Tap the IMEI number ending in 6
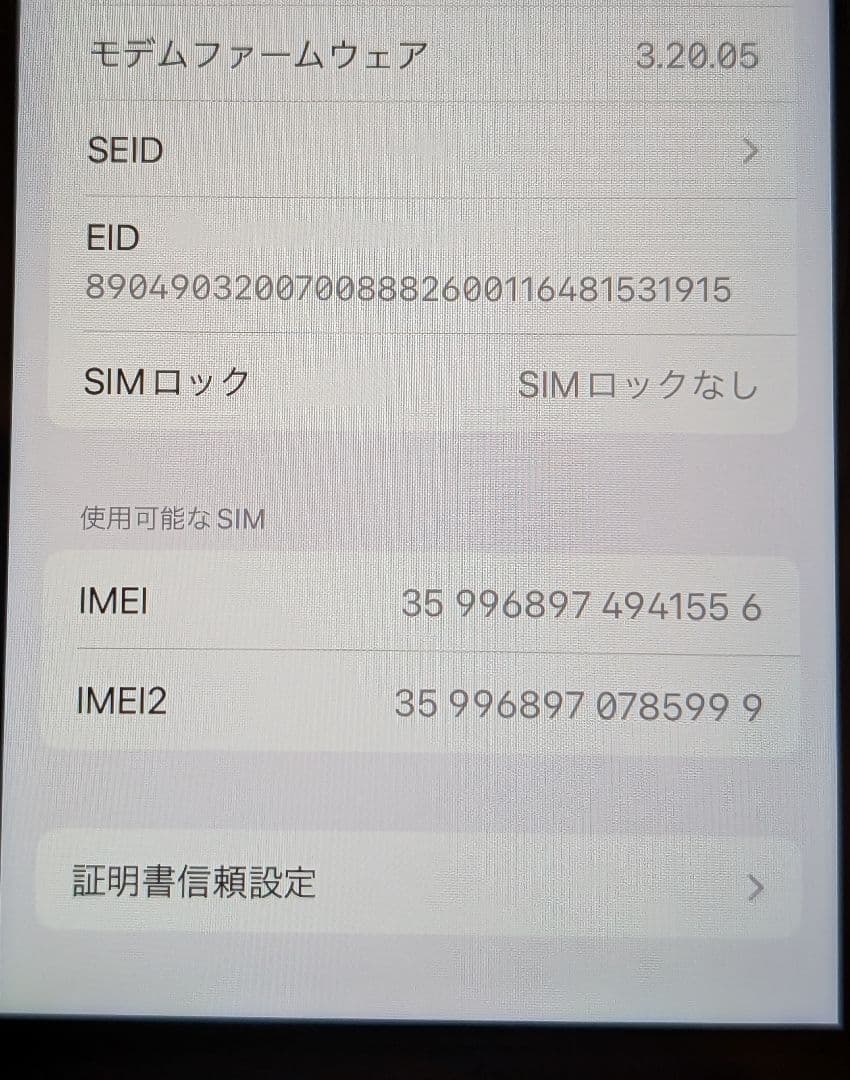This screenshot has height=1080, width=850. click(585, 605)
